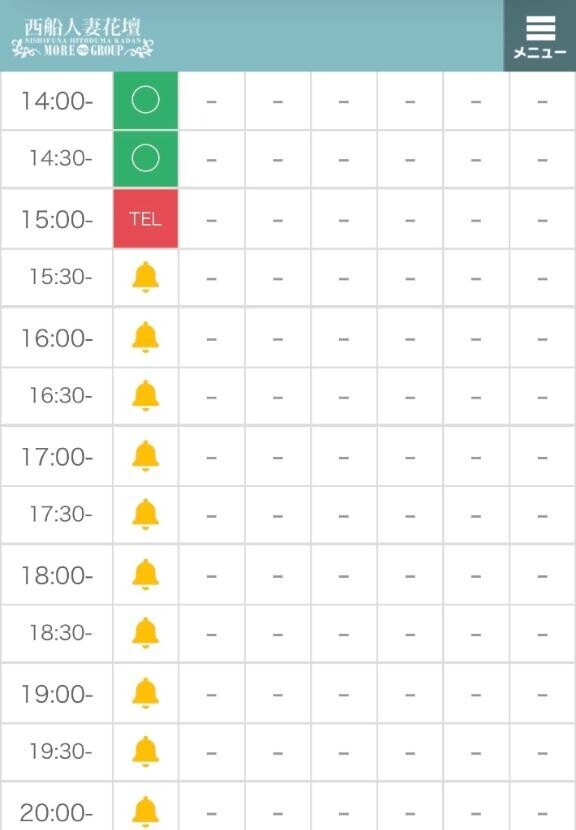Open the メニュー hamburger menu
This screenshot has width=576, height=830.
point(539,36)
